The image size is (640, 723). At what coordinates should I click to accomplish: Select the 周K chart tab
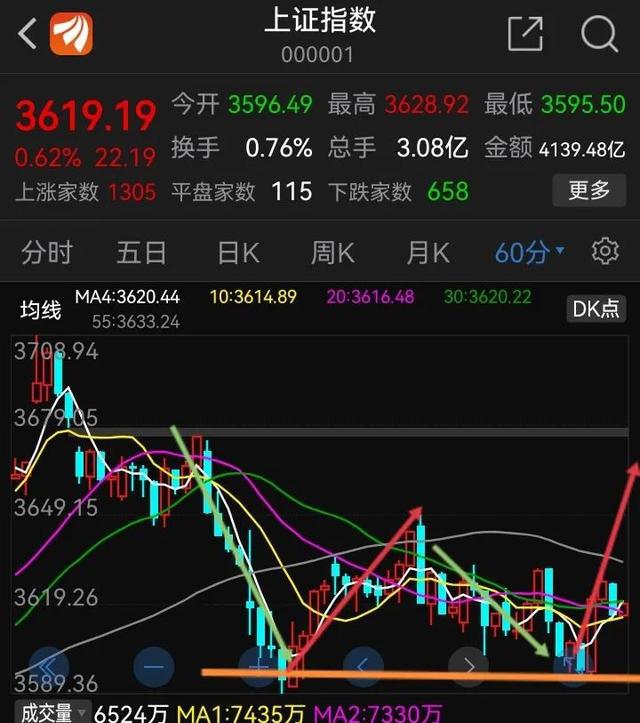click(x=333, y=252)
